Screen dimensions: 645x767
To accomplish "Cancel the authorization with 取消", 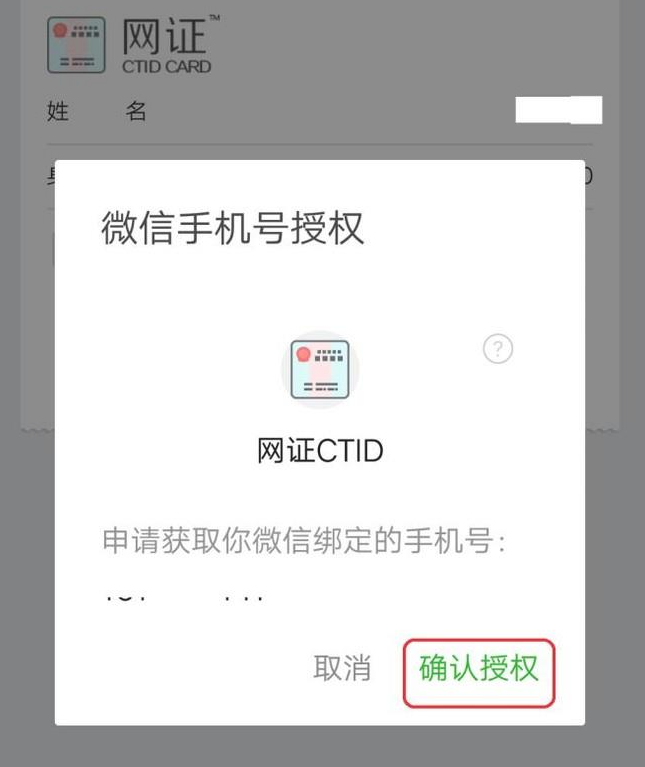I will click(342, 669).
